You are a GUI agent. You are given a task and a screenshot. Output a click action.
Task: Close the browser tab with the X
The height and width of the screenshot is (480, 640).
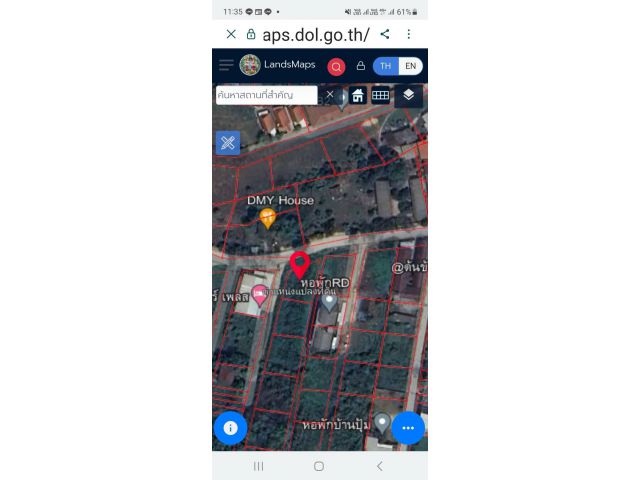(x=231, y=34)
